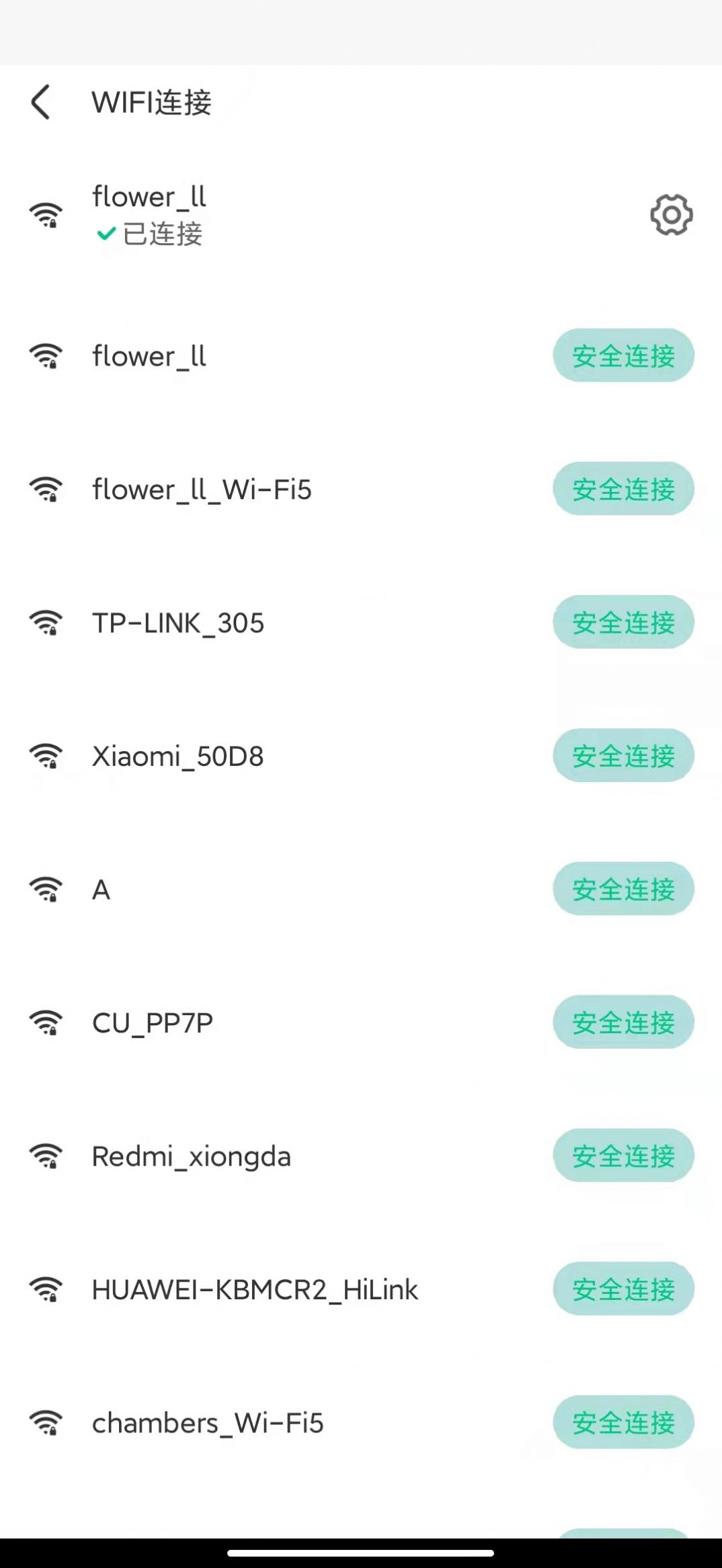Tap 安全连接 for flower_ll_Wi-Fi5
The image size is (722, 1568).
pos(623,489)
